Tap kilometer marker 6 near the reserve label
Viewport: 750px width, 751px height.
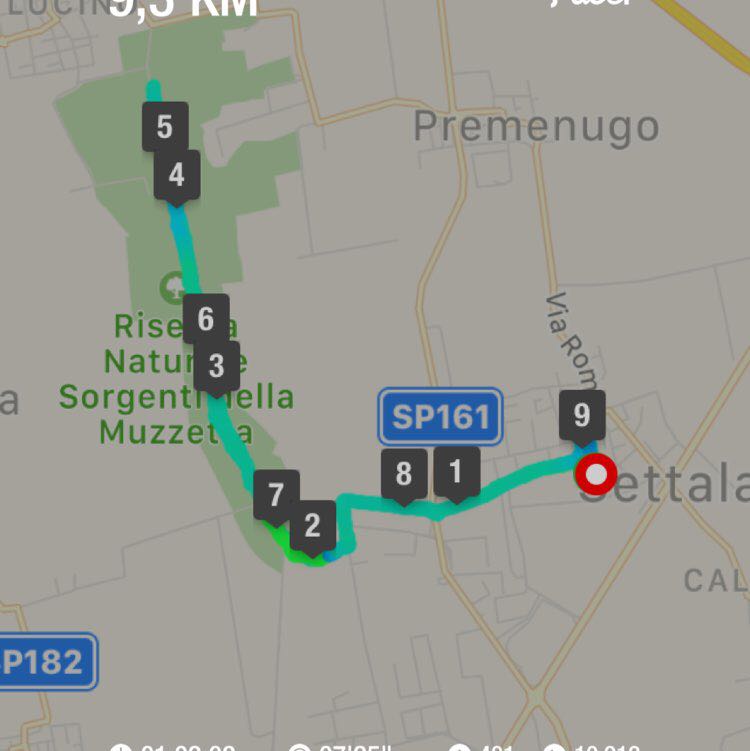click(x=207, y=318)
